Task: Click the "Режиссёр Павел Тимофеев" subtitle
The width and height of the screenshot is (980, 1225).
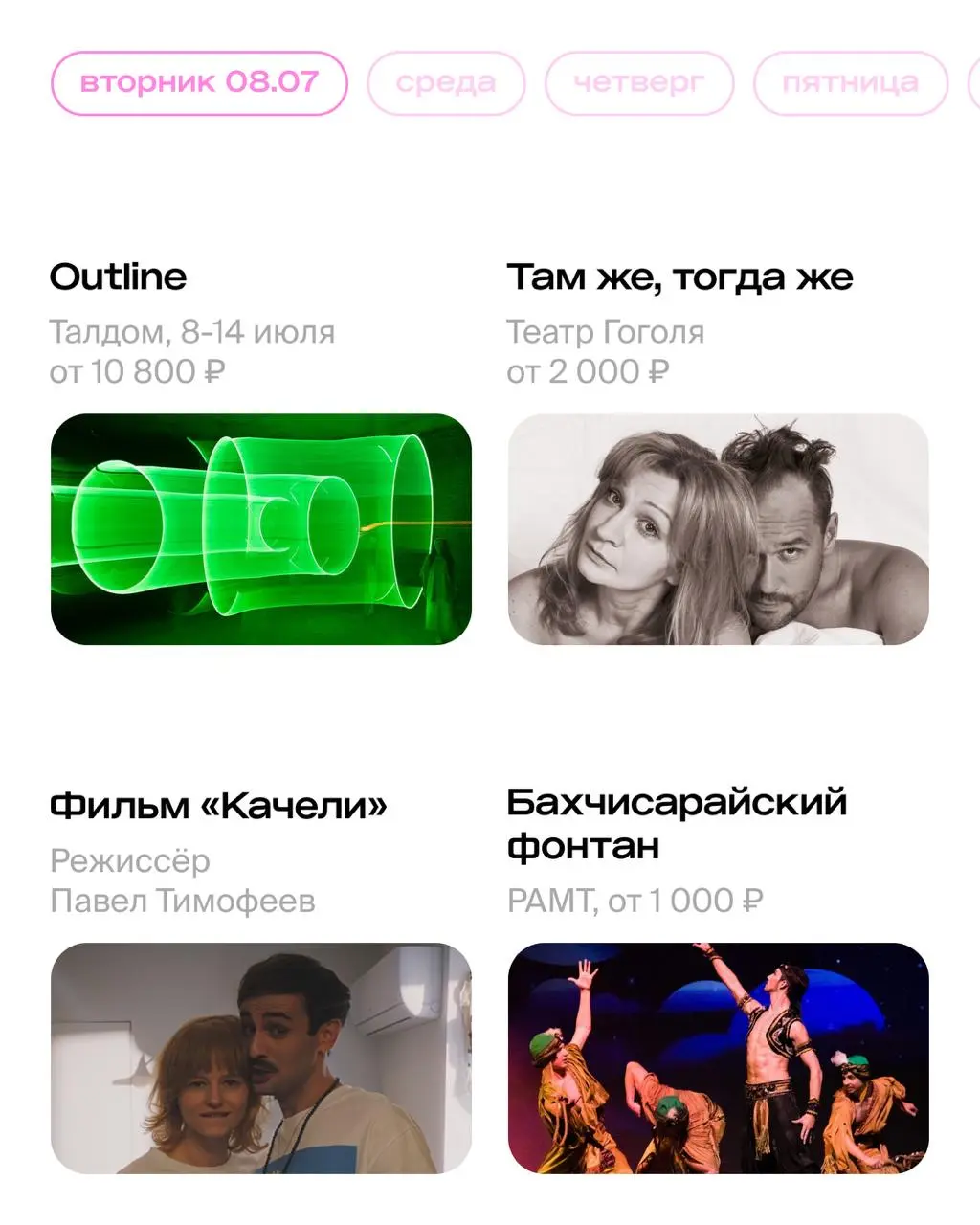Action: click(x=187, y=880)
